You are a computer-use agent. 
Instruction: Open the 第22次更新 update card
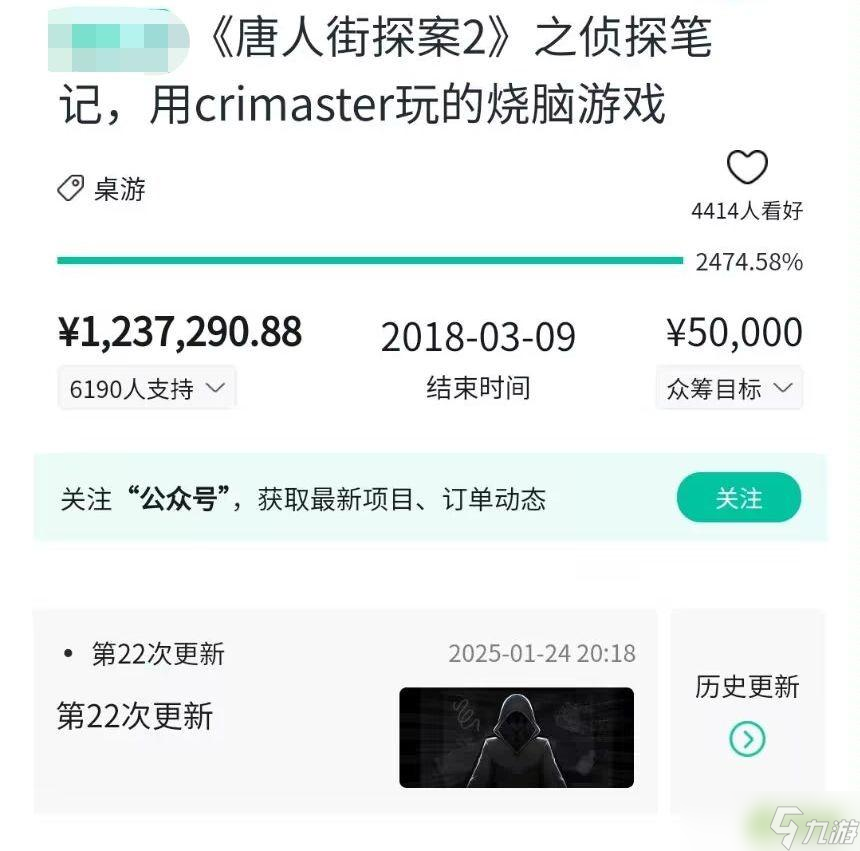345,710
